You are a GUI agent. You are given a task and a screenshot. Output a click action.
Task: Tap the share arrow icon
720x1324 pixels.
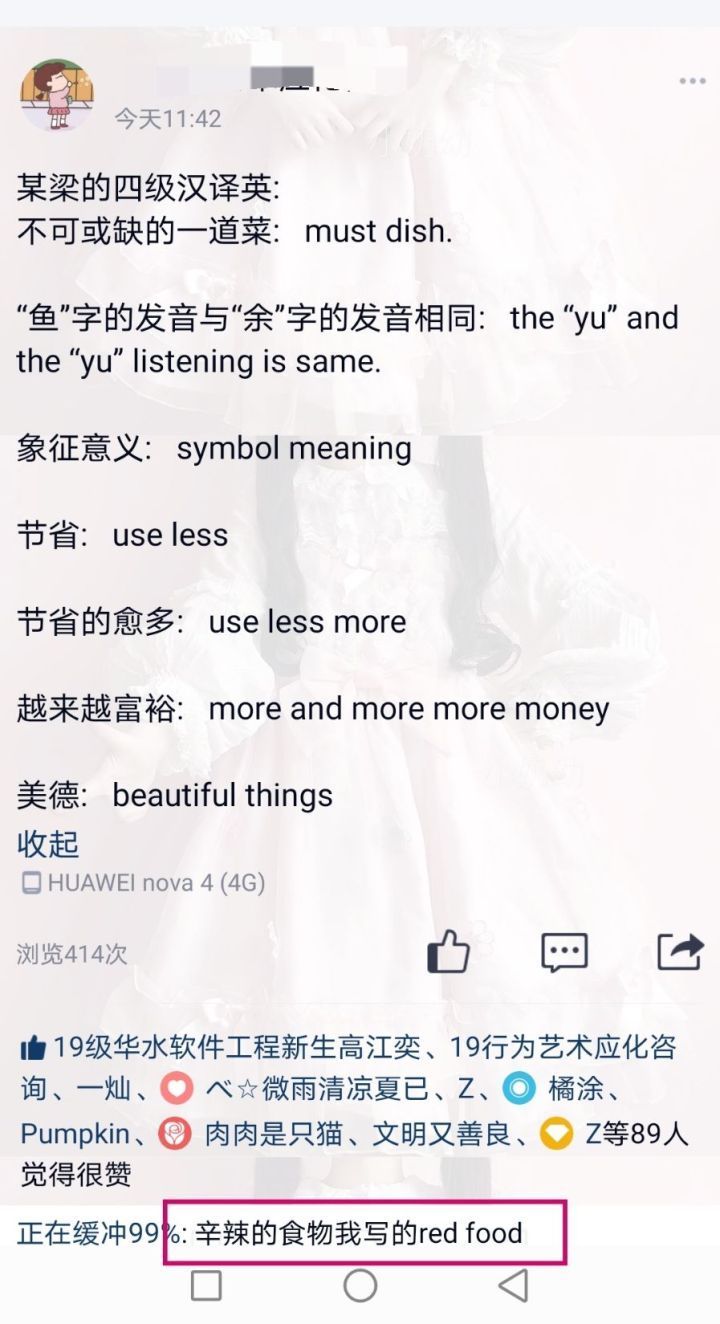click(681, 952)
